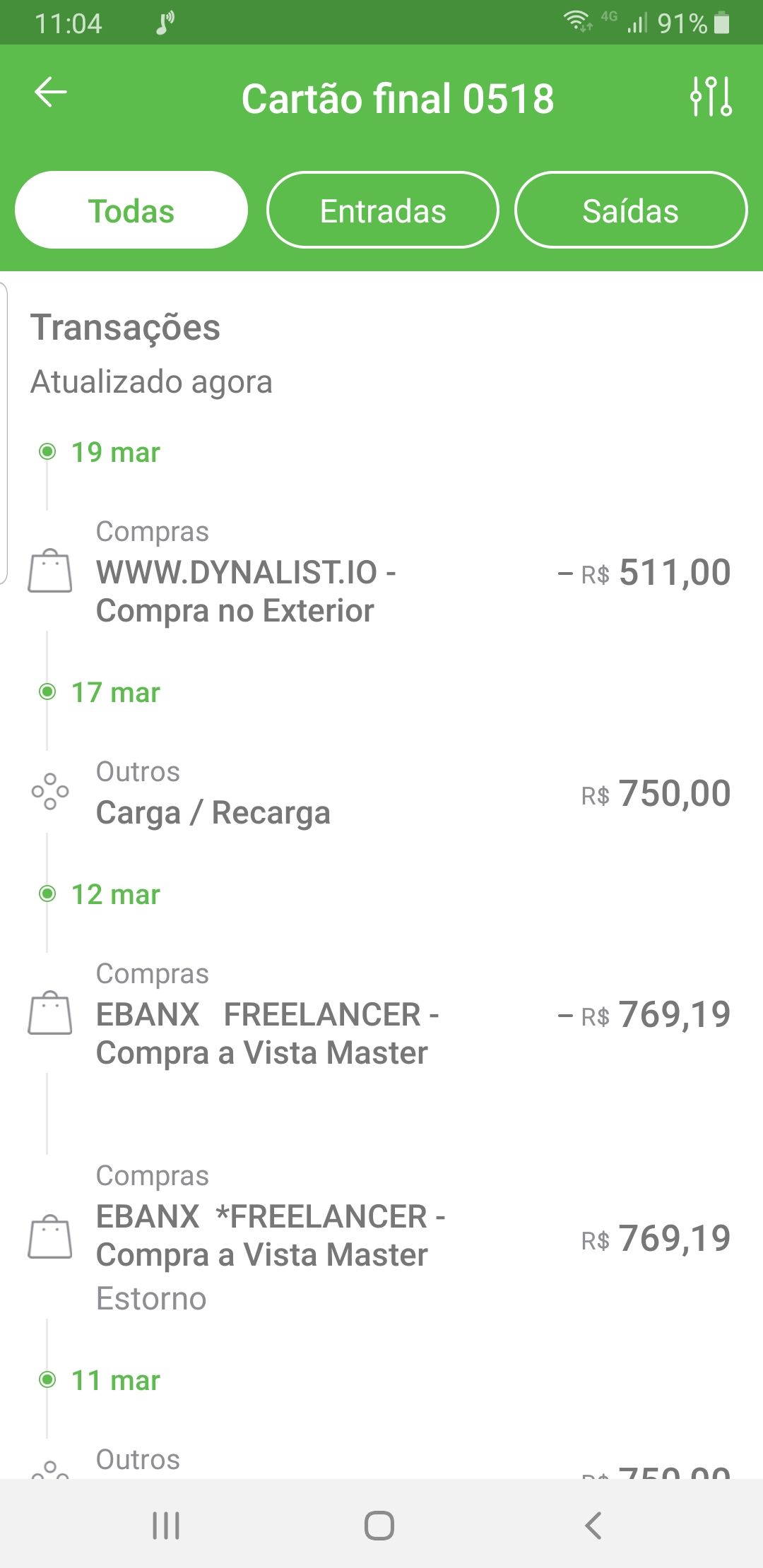The height and width of the screenshot is (1568, 763).
Task: Select the Todas filter tab
Action: (x=131, y=210)
